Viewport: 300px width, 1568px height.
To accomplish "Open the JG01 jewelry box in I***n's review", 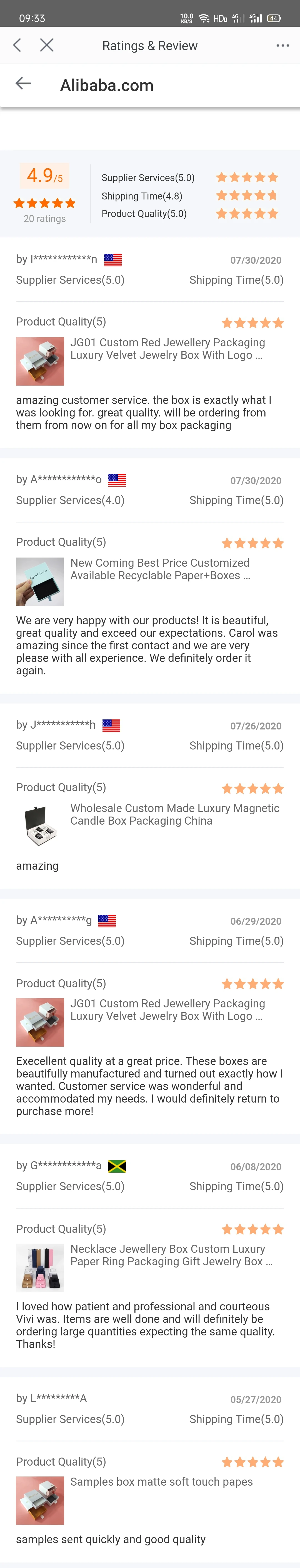I will pos(167,349).
